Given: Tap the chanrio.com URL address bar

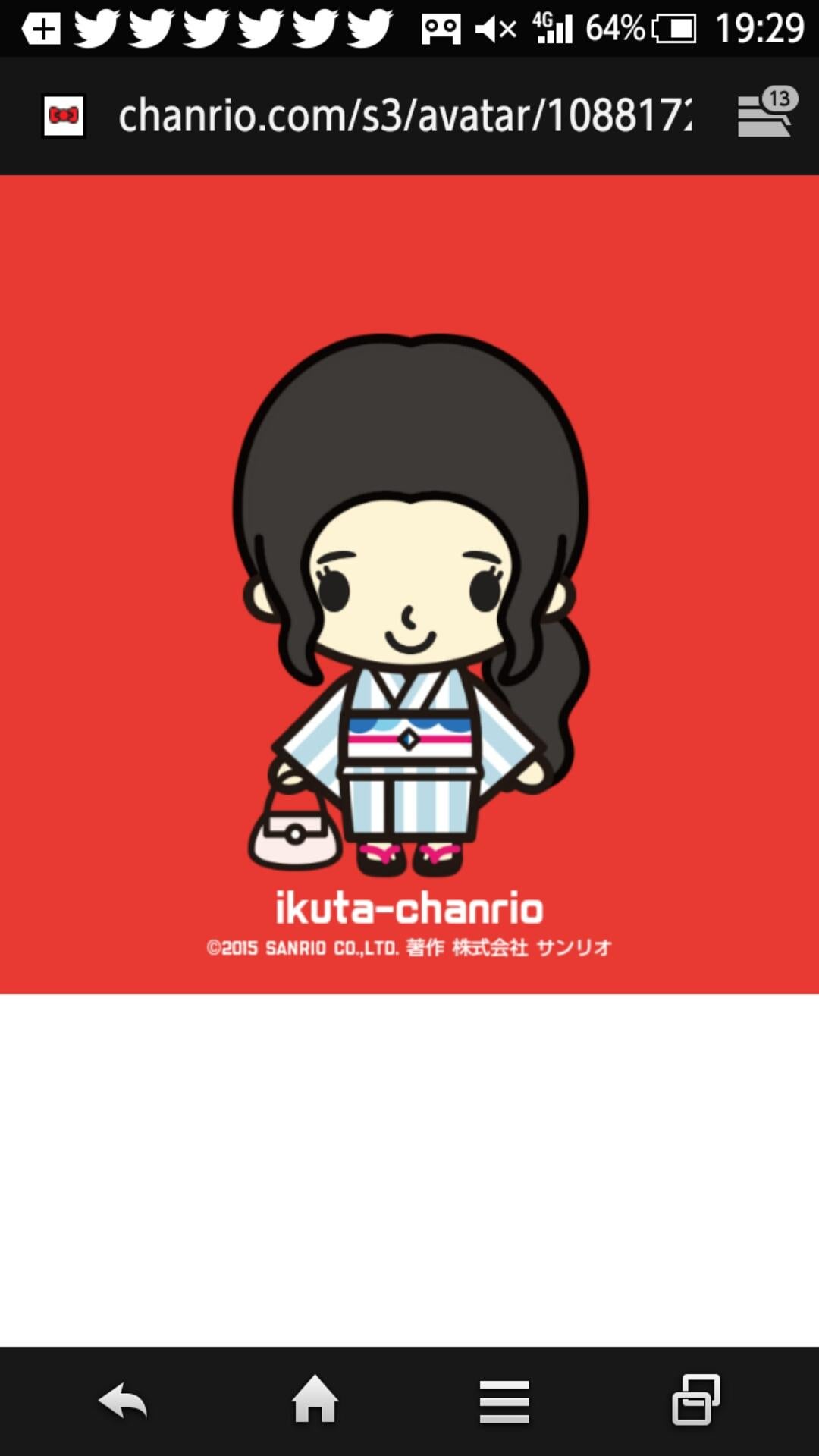Looking at the screenshot, I should 404,116.
